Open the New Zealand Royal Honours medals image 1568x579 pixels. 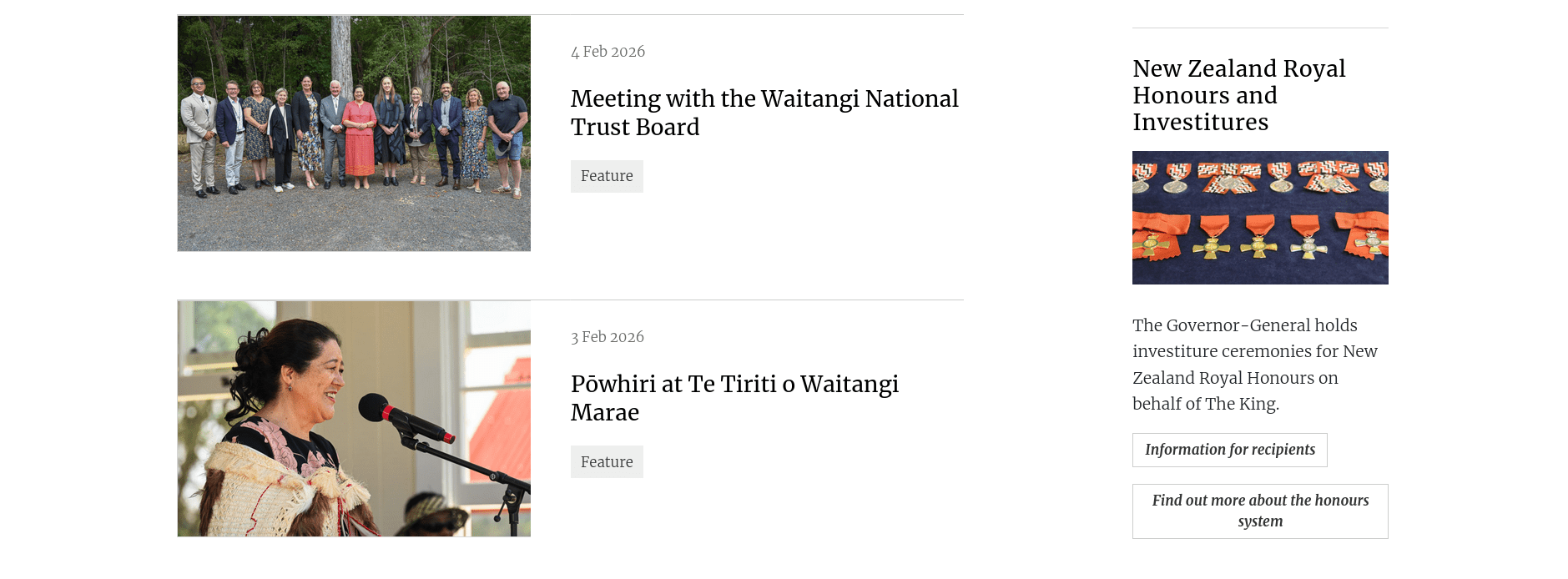click(x=1259, y=218)
